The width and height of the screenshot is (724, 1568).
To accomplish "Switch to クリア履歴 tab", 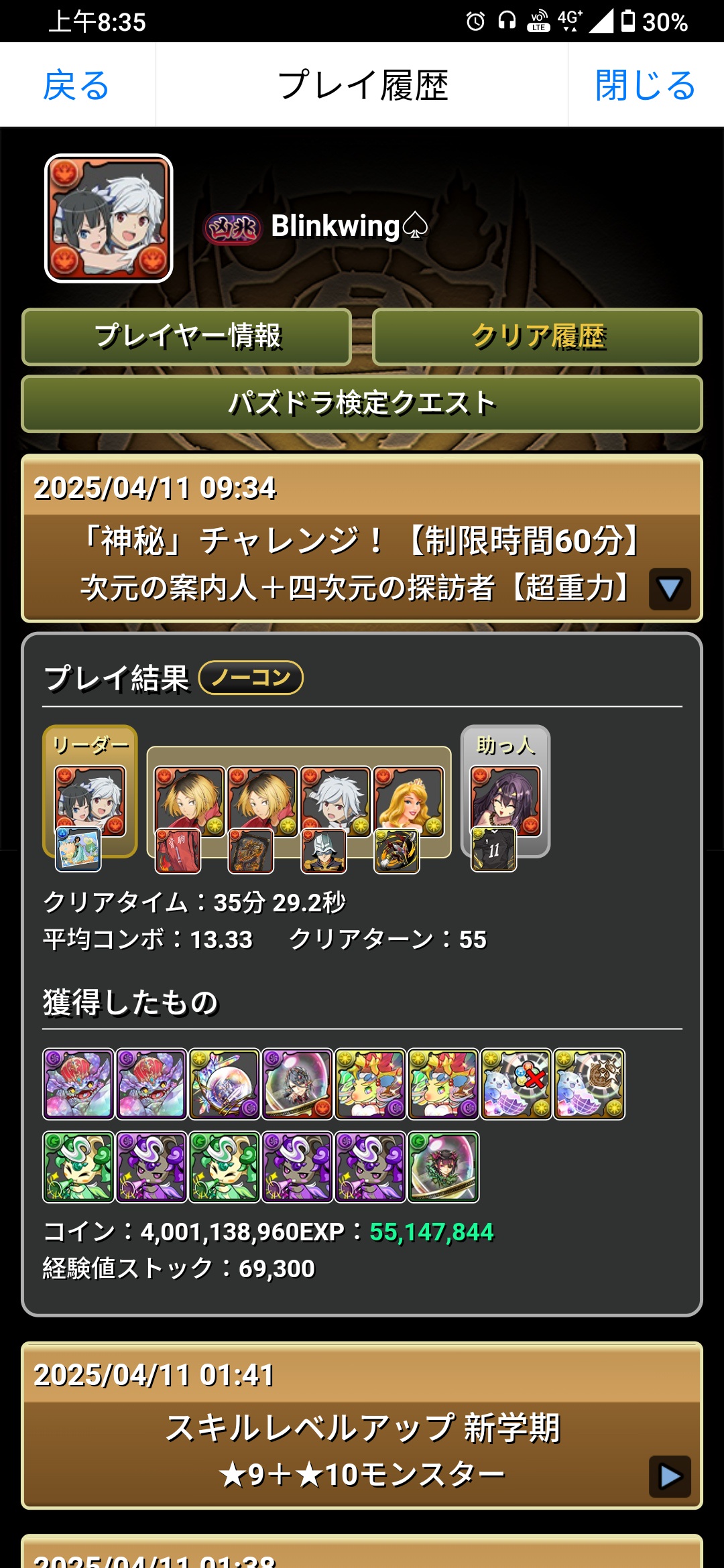I will (537, 337).
